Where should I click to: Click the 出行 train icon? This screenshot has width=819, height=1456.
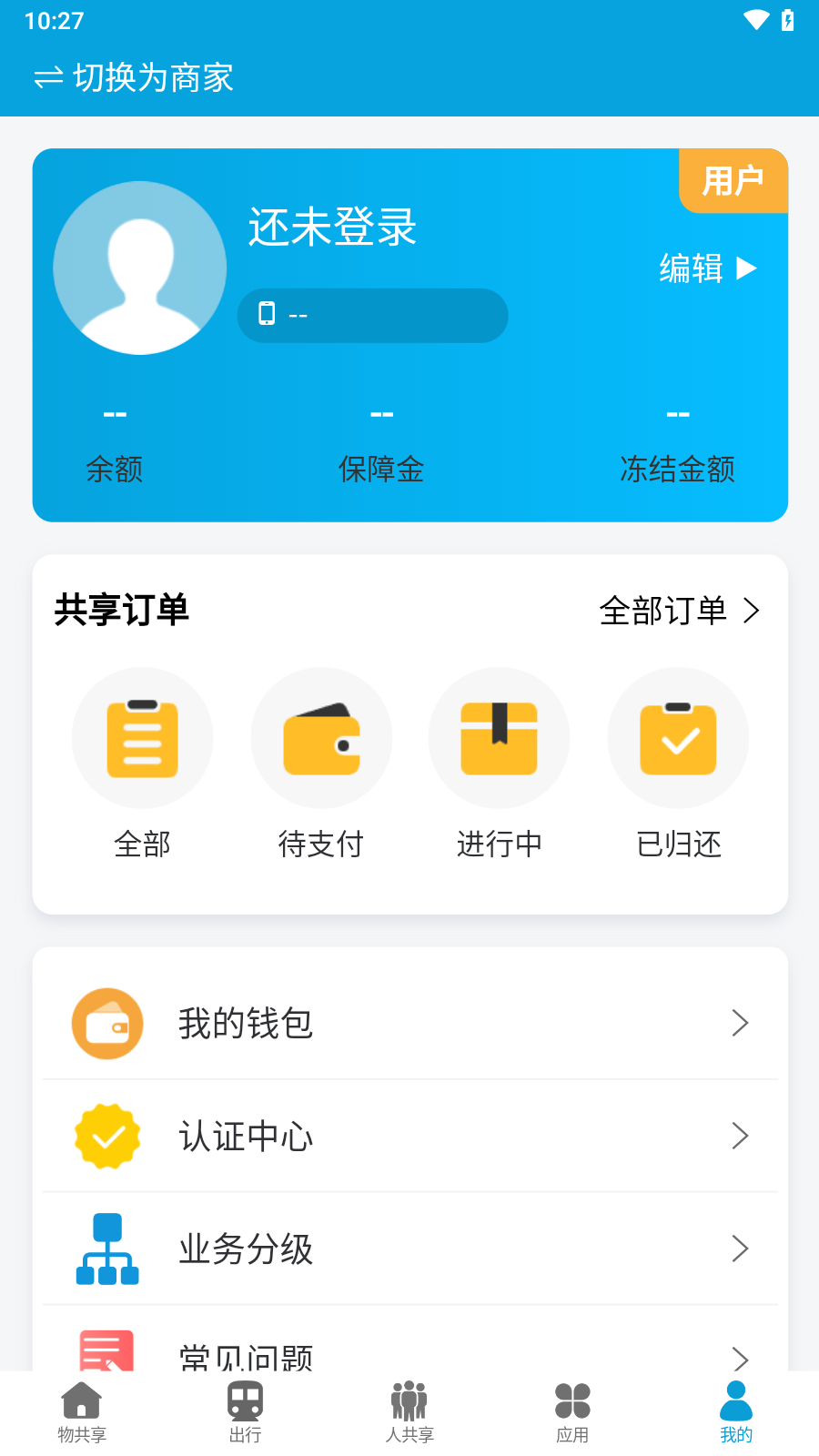[x=244, y=1401]
